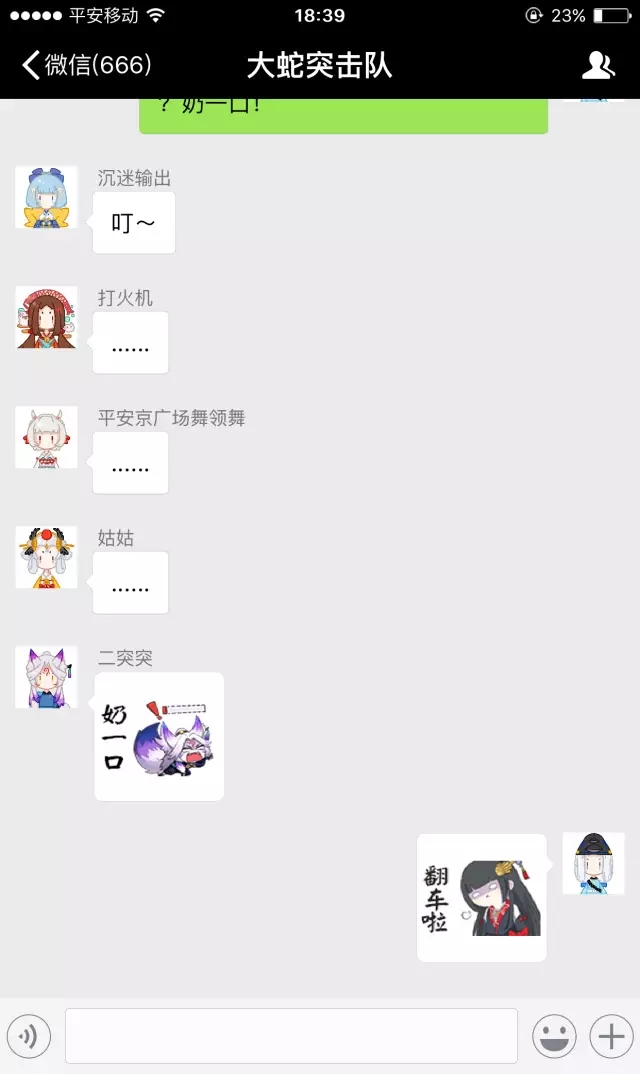640x1074 pixels.
Task: View 打火机's profile avatar
Action: [x=46, y=318]
